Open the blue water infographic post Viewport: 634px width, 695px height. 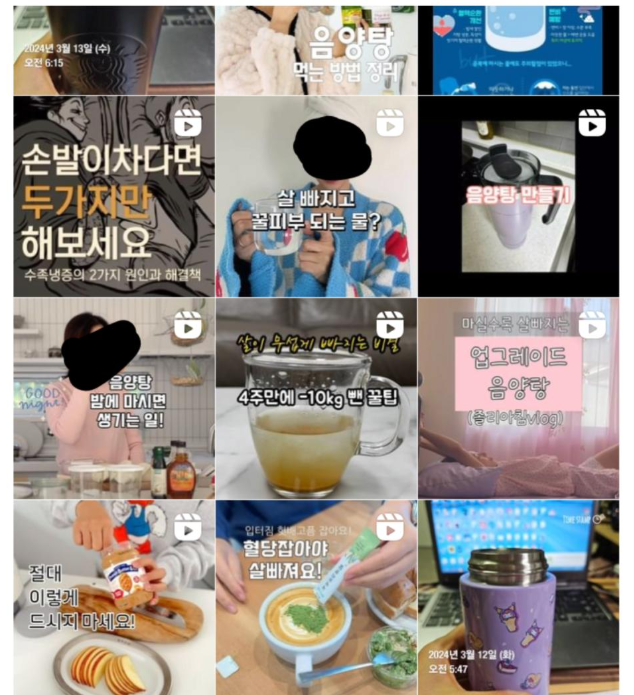click(518, 48)
